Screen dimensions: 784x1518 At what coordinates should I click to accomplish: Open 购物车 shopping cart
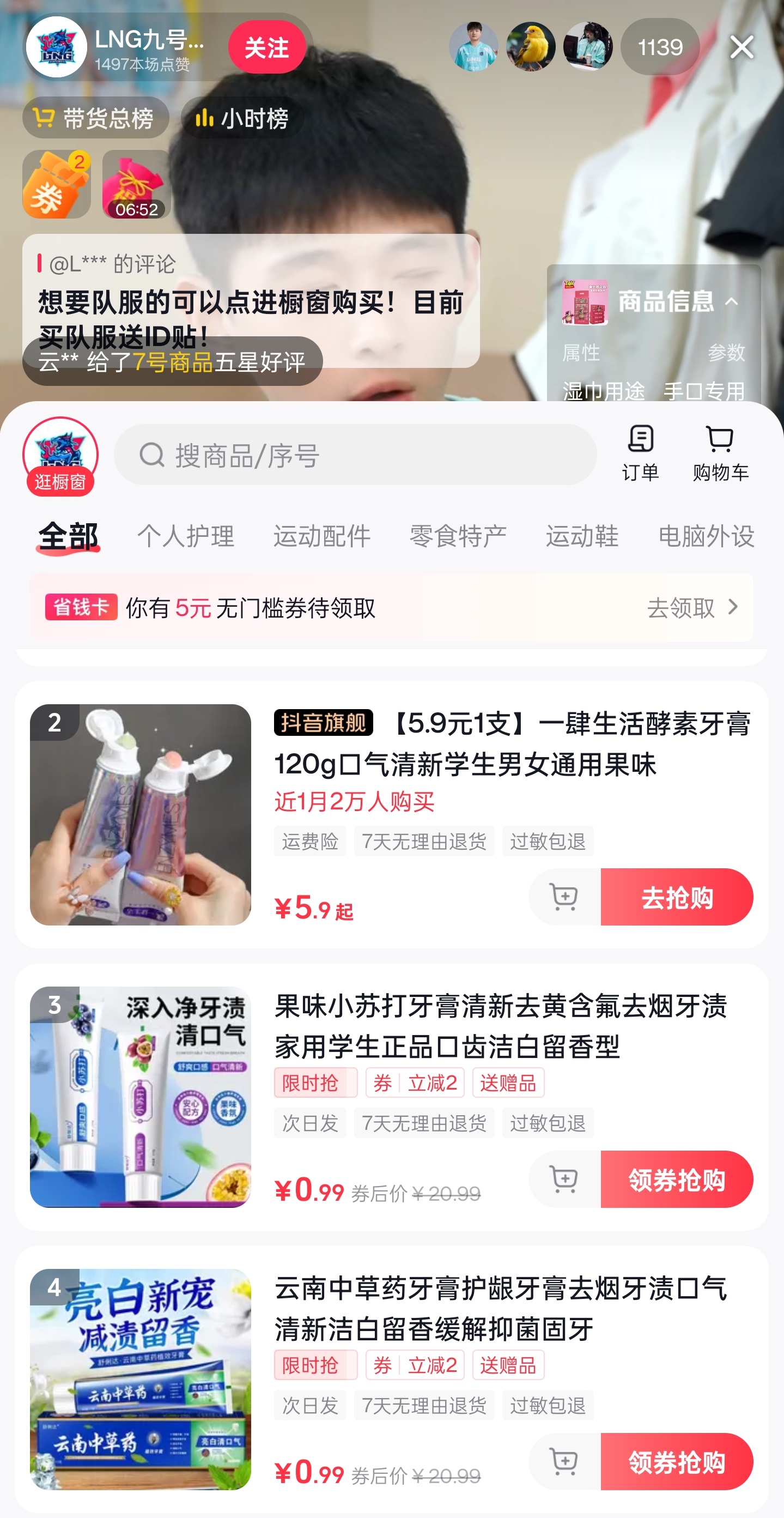720,452
